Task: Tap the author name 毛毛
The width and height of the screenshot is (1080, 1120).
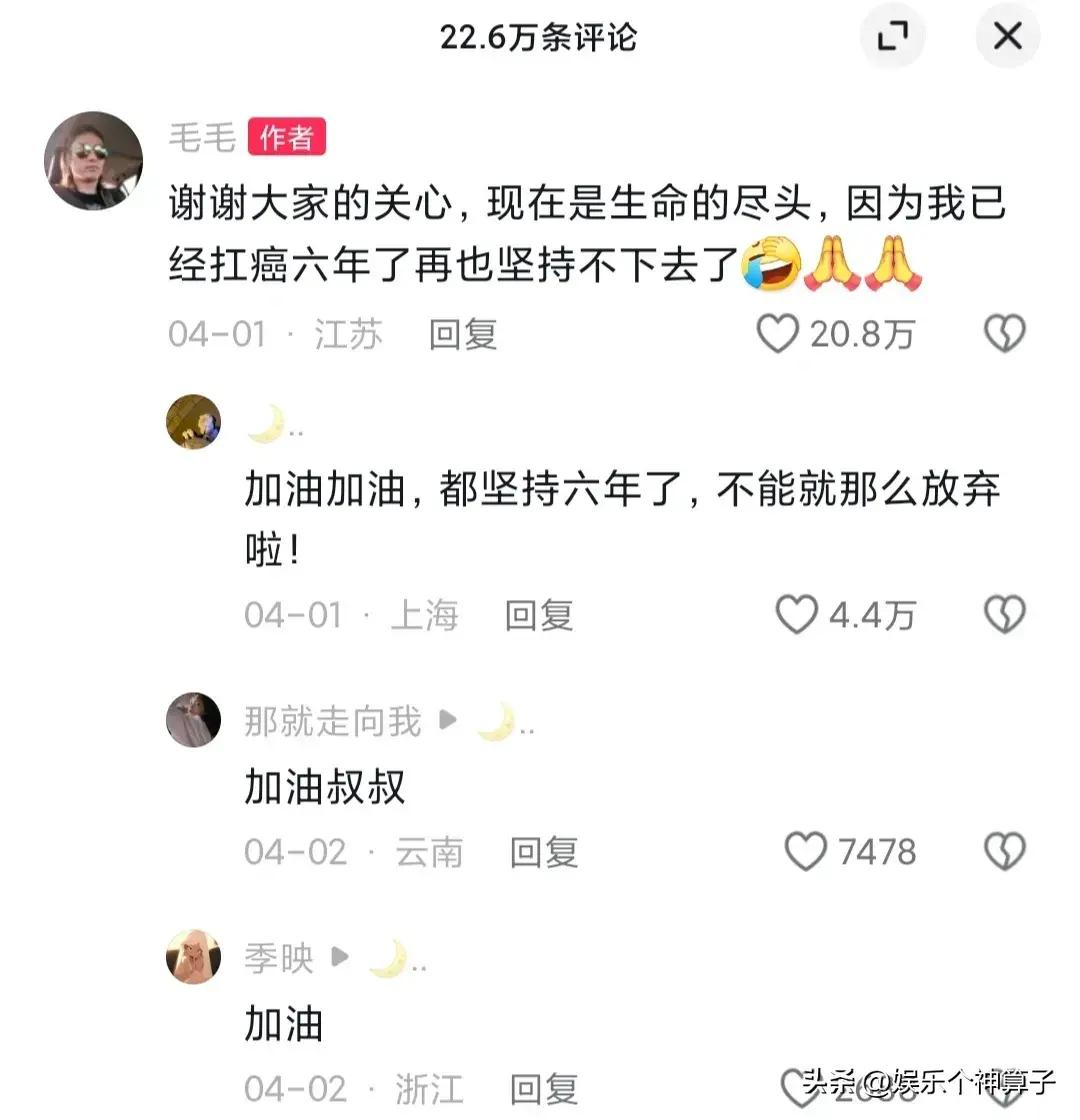Action: pyautogui.click(x=202, y=137)
